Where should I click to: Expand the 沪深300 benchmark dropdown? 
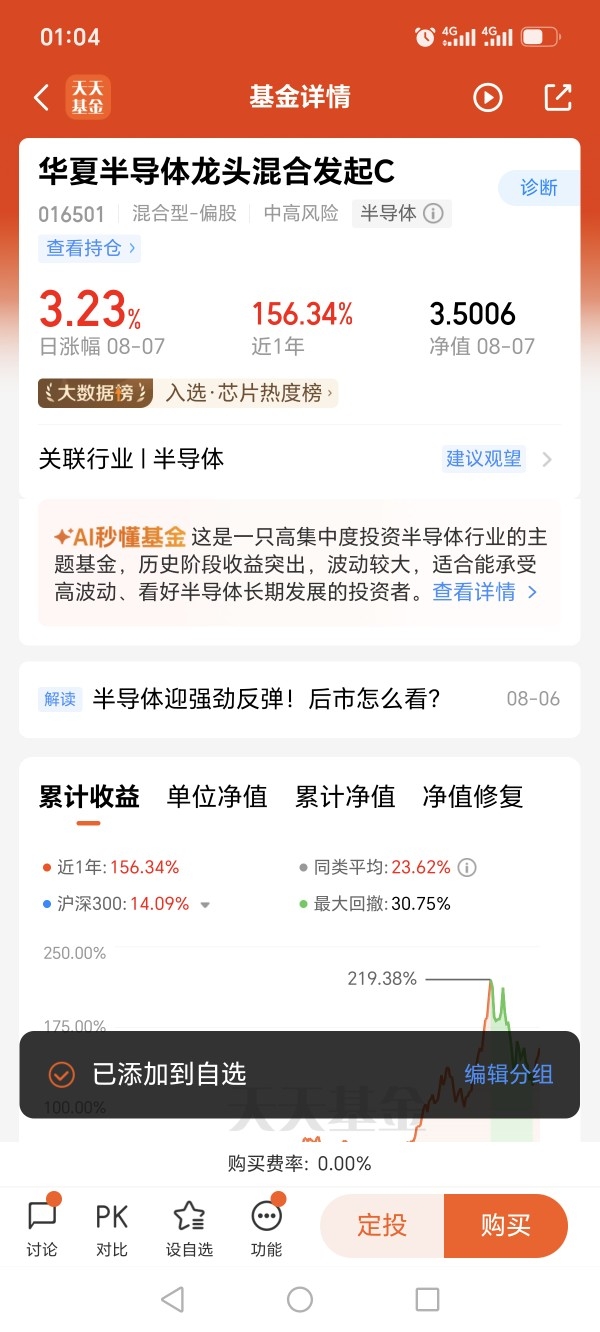click(205, 904)
